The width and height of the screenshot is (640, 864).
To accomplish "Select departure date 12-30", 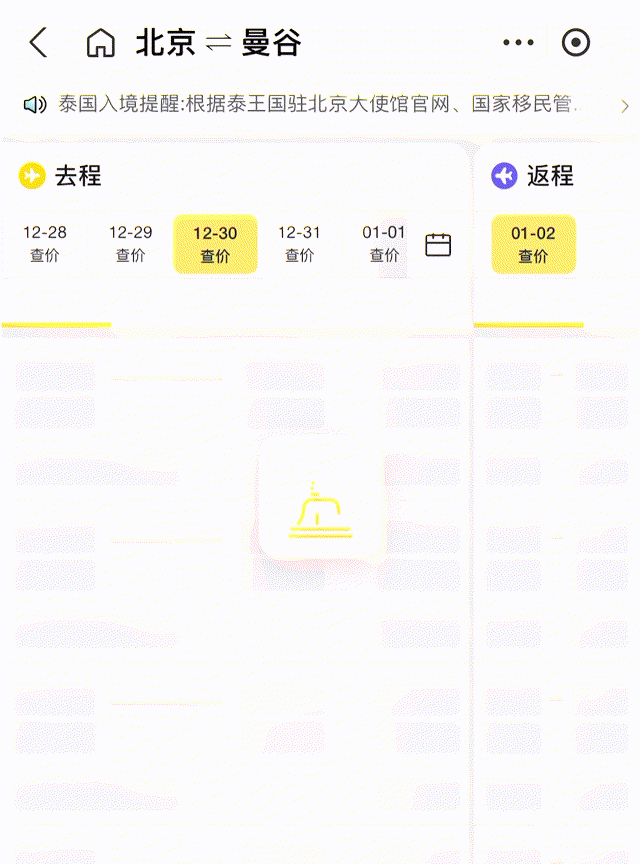I will coord(215,244).
